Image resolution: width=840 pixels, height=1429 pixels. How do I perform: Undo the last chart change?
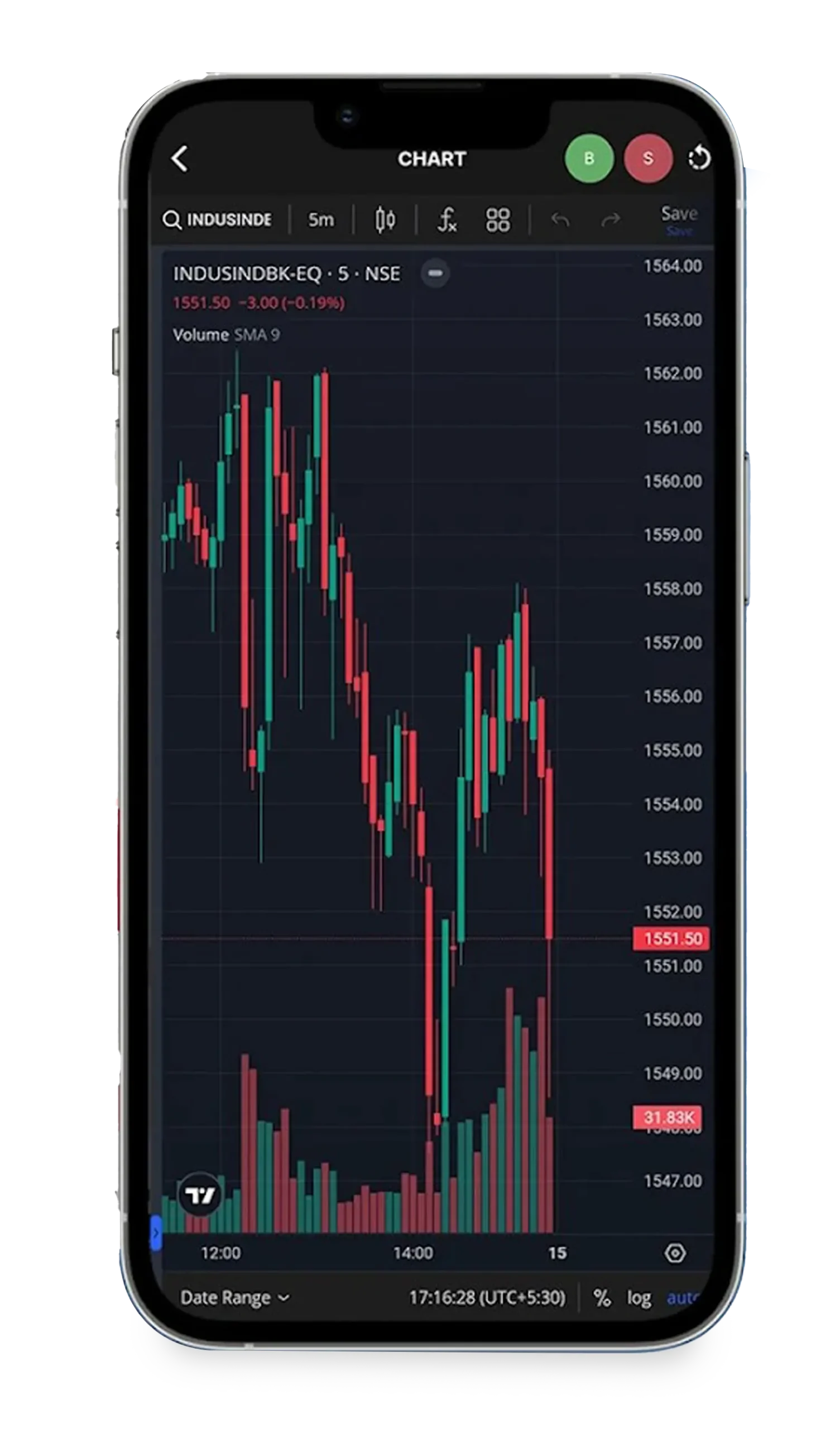click(560, 219)
